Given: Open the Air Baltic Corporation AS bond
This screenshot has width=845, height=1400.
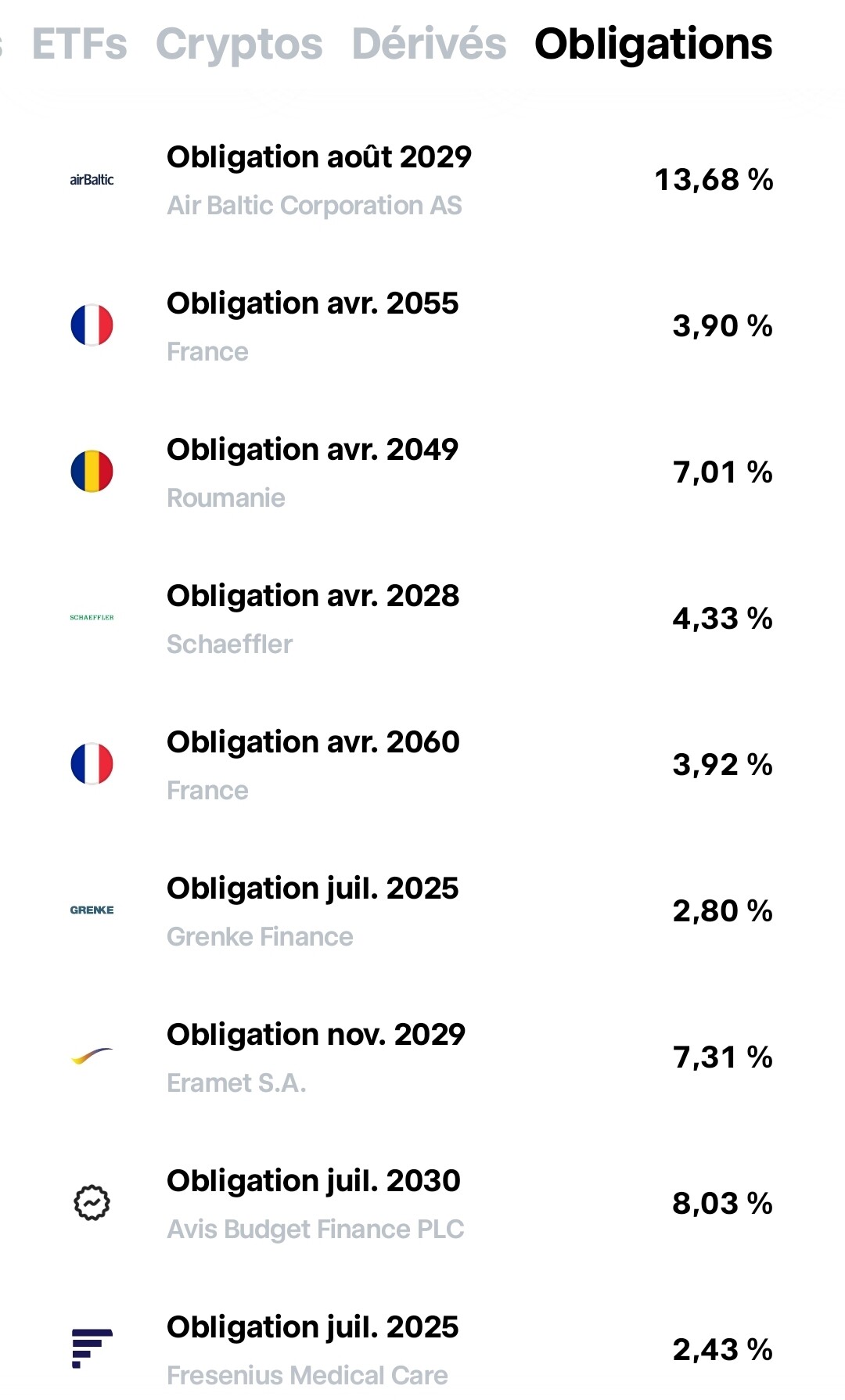Looking at the screenshot, I should (422, 180).
